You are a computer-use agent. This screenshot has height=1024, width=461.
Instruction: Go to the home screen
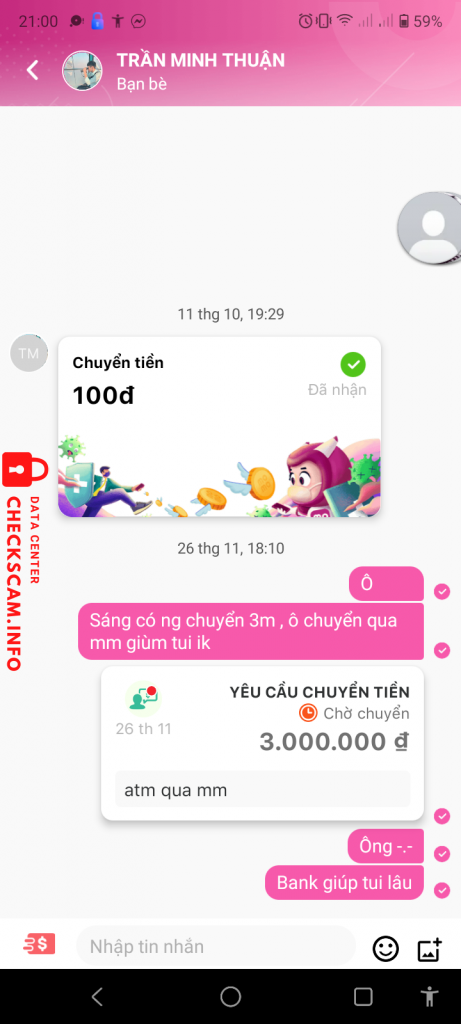(x=230, y=997)
